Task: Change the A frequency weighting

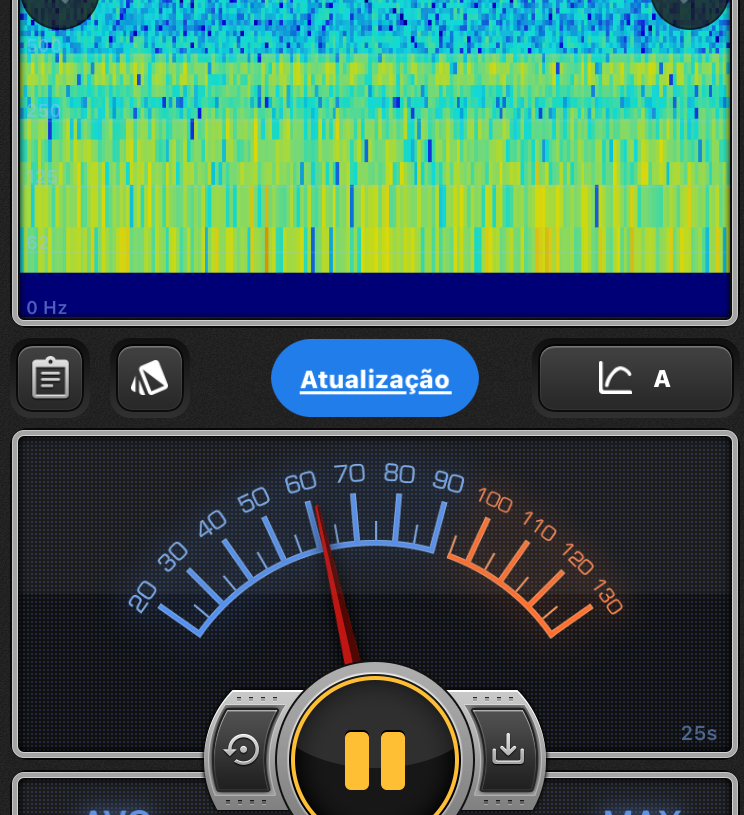Action: pos(636,379)
